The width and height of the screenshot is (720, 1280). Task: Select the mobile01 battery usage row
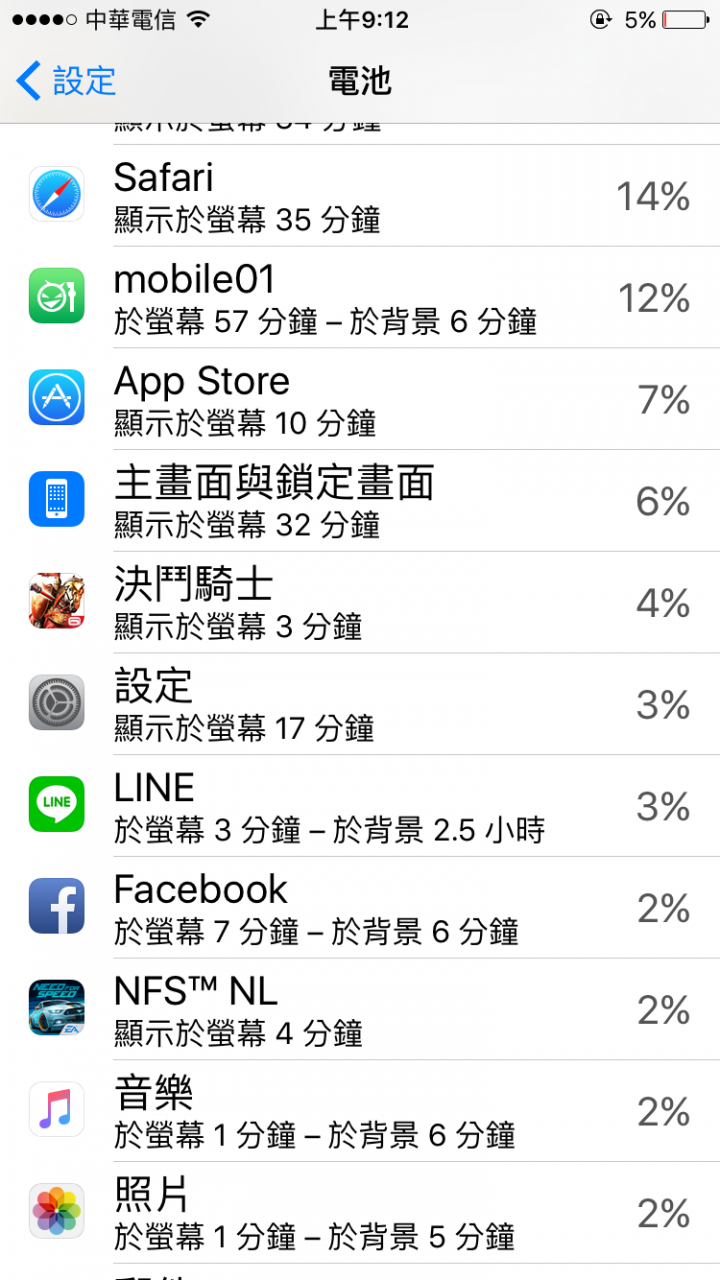click(x=360, y=298)
